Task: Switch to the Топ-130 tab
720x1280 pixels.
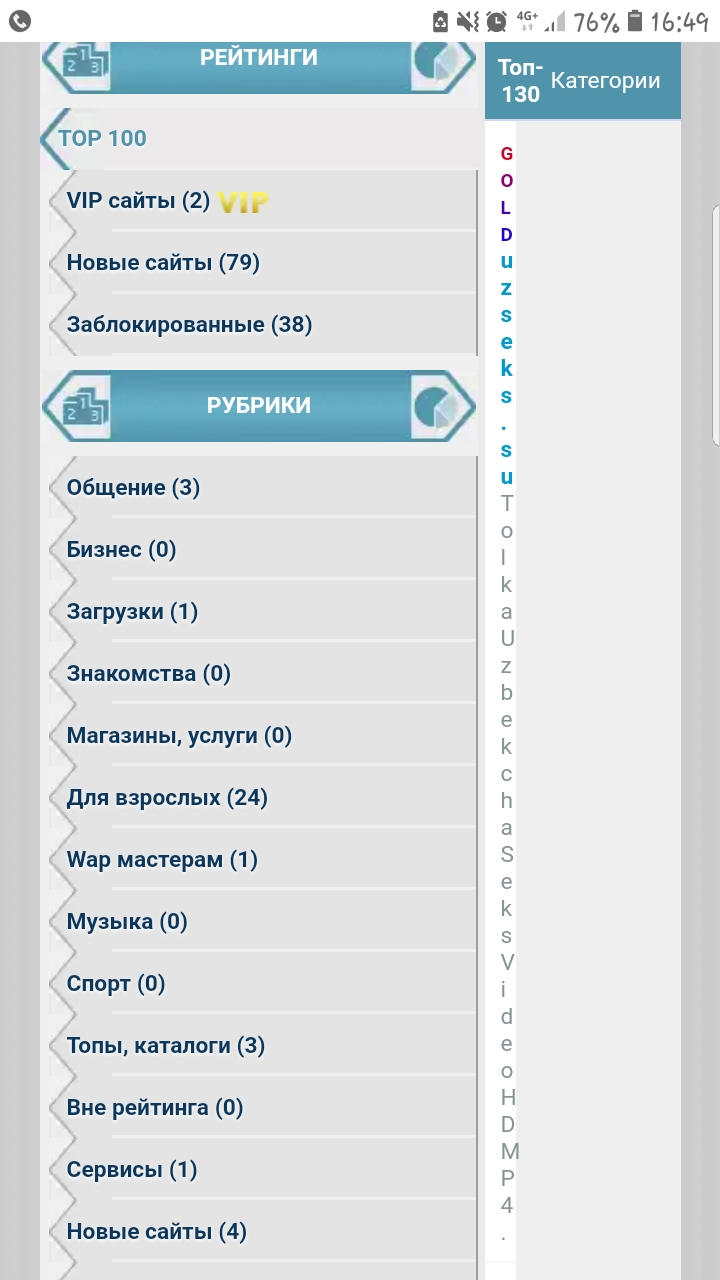Action: [520, 81]
